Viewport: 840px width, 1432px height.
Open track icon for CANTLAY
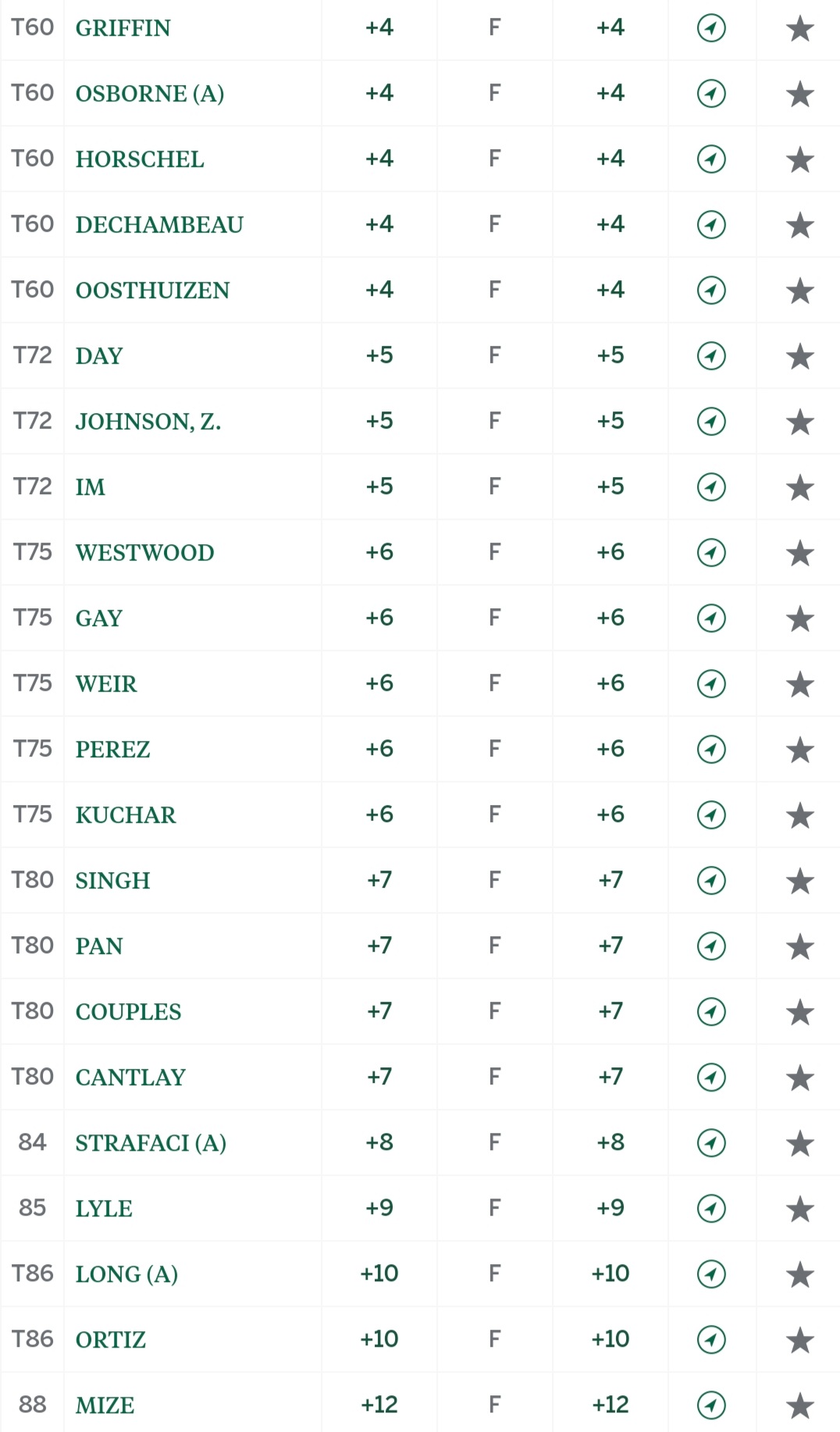pos(711,1078)
